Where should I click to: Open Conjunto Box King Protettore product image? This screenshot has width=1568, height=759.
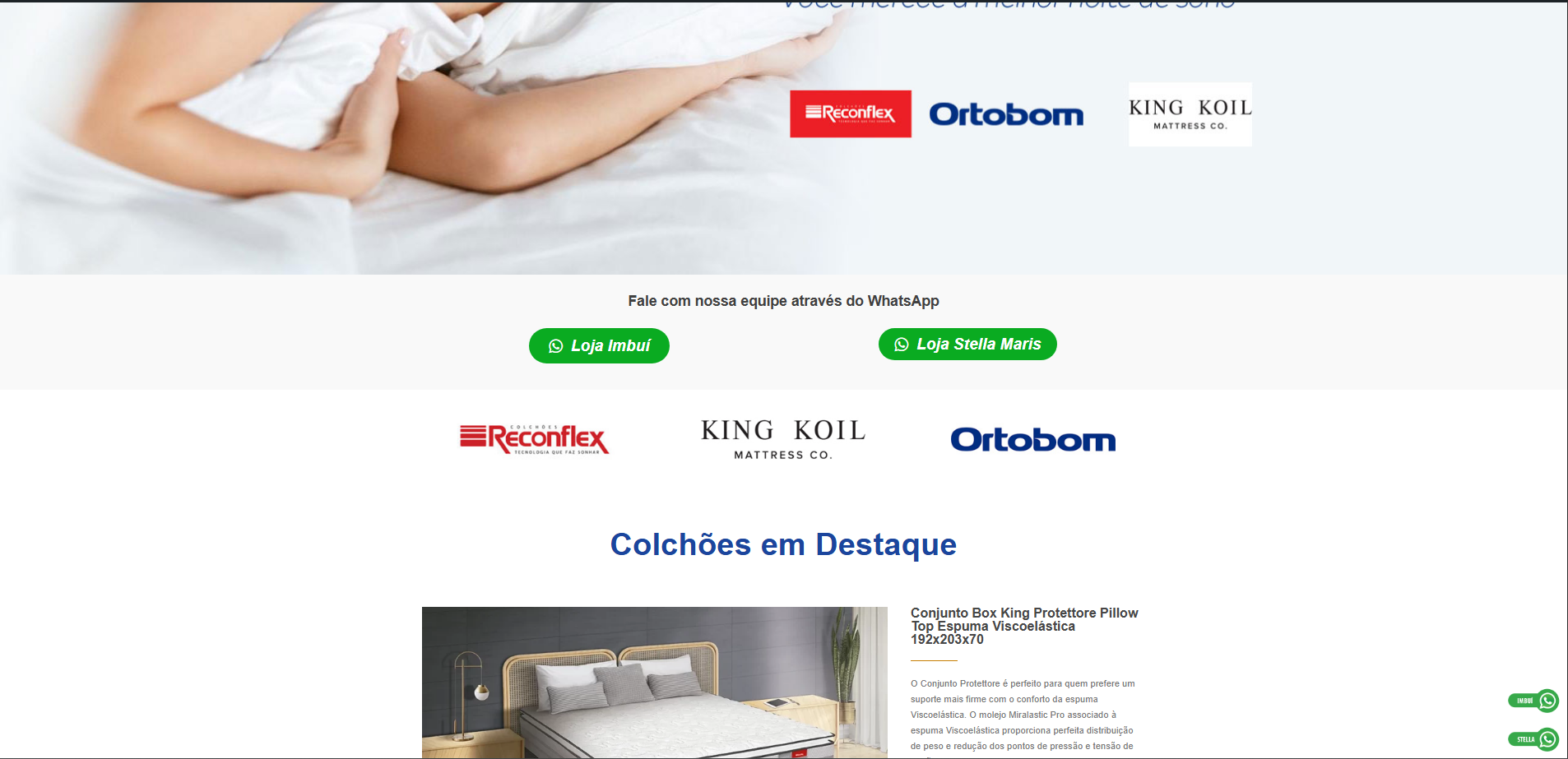654,683
